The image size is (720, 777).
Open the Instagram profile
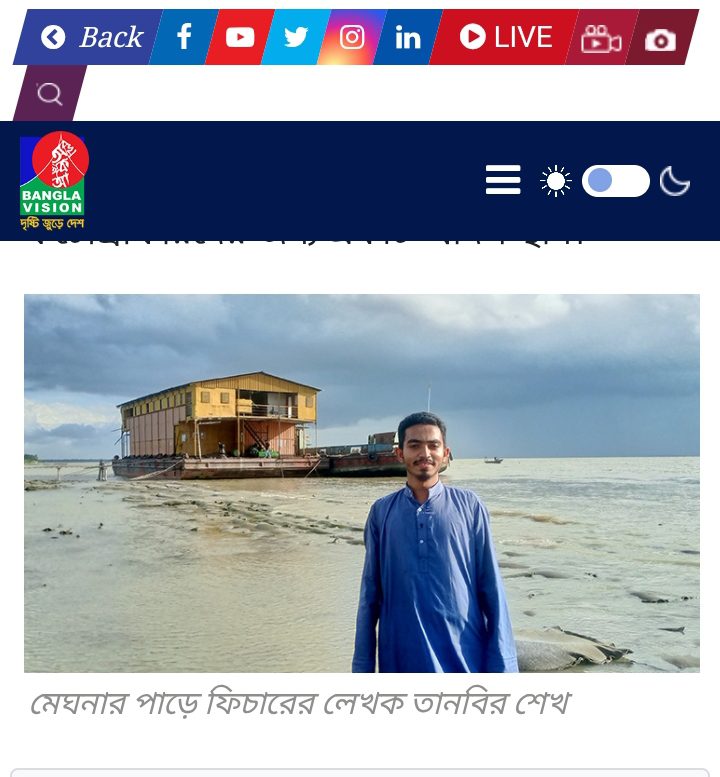(x=352, y=38)
